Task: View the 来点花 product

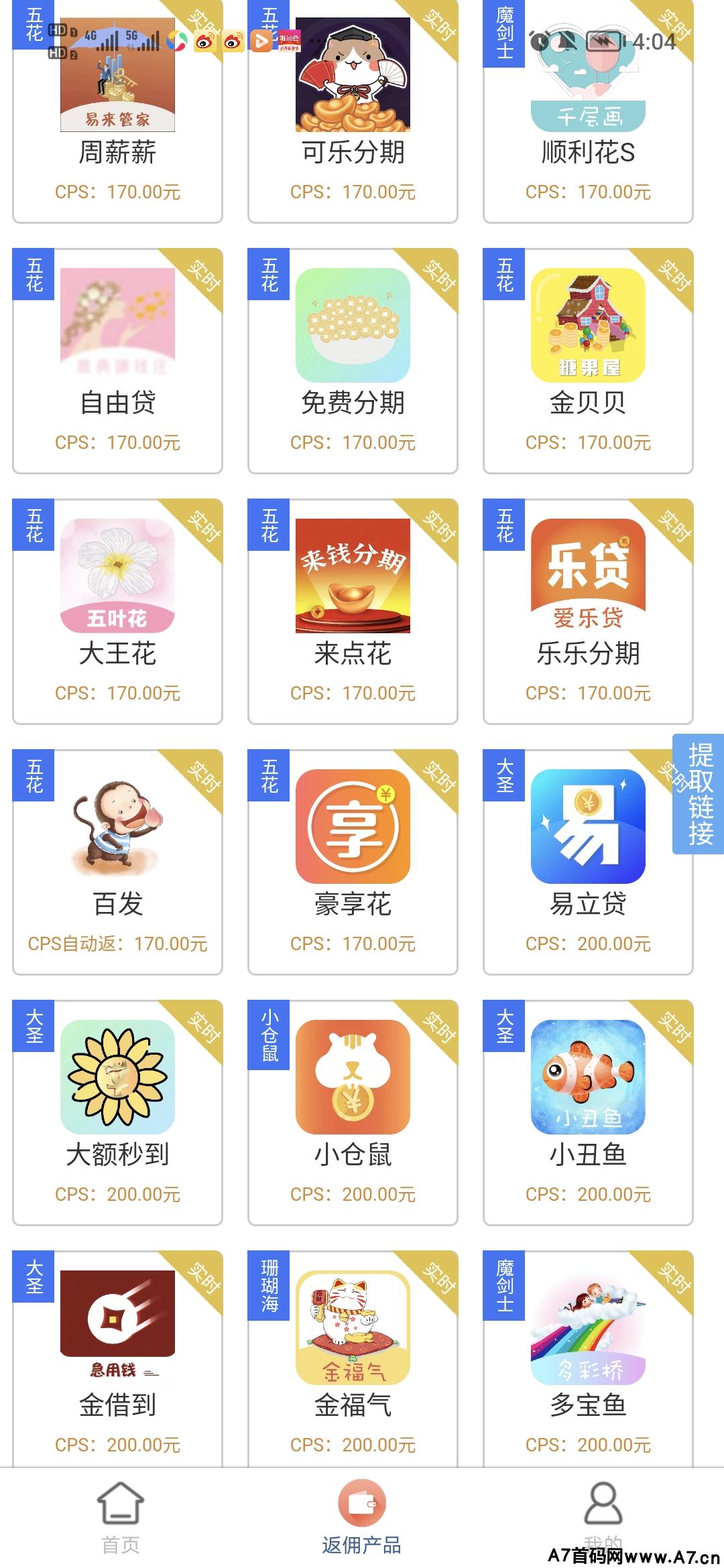Action: pos(353,611)
